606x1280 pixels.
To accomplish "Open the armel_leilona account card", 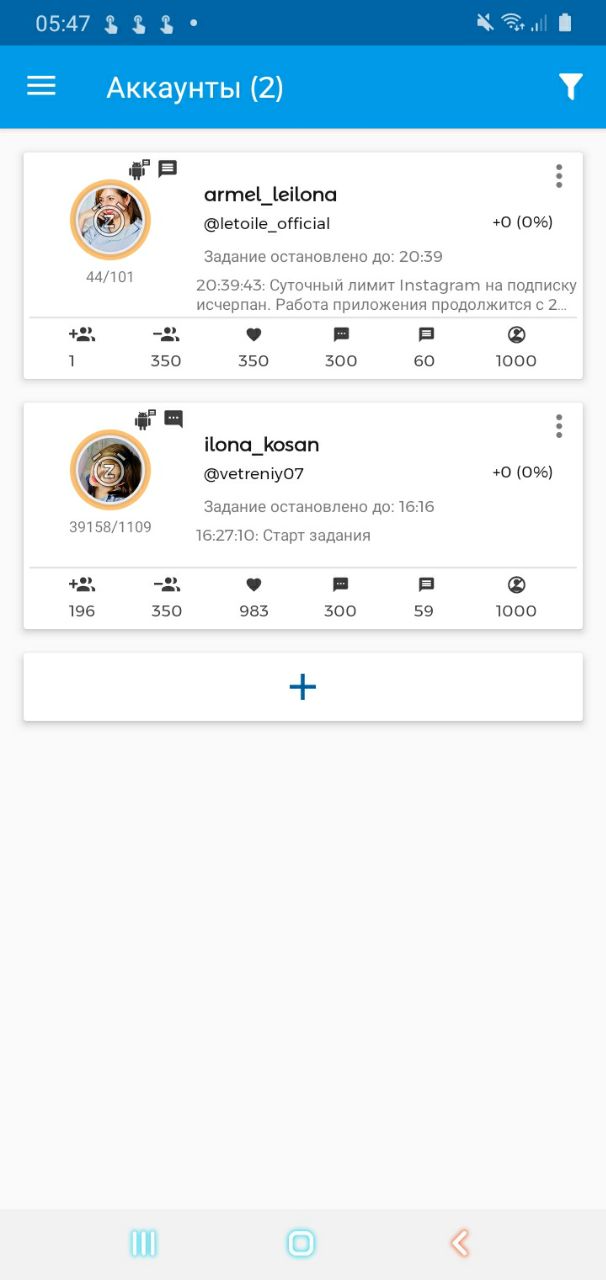I will pos(303,266).
